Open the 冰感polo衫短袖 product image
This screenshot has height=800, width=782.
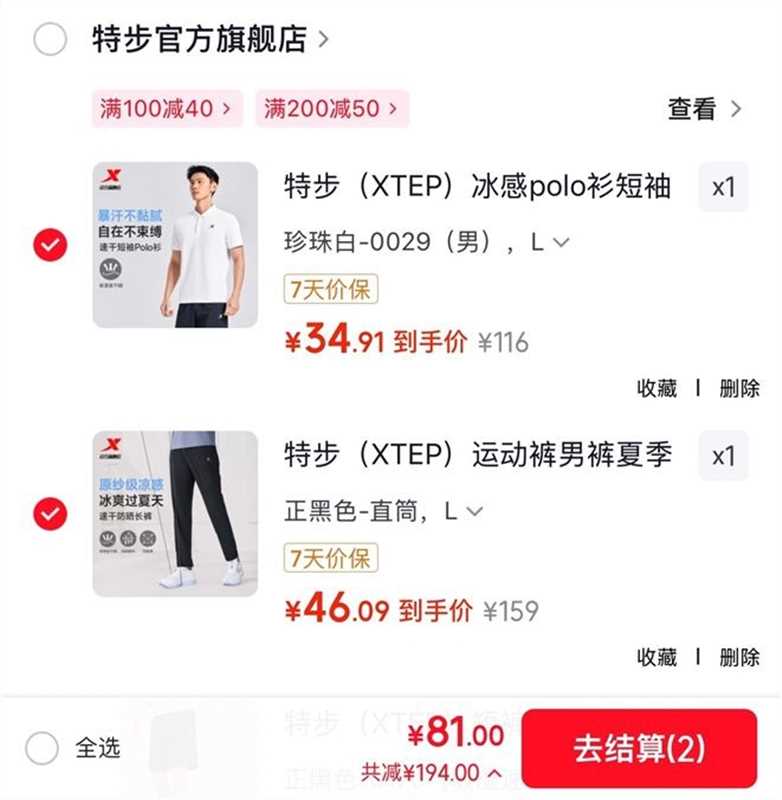[x=175, y=245]
